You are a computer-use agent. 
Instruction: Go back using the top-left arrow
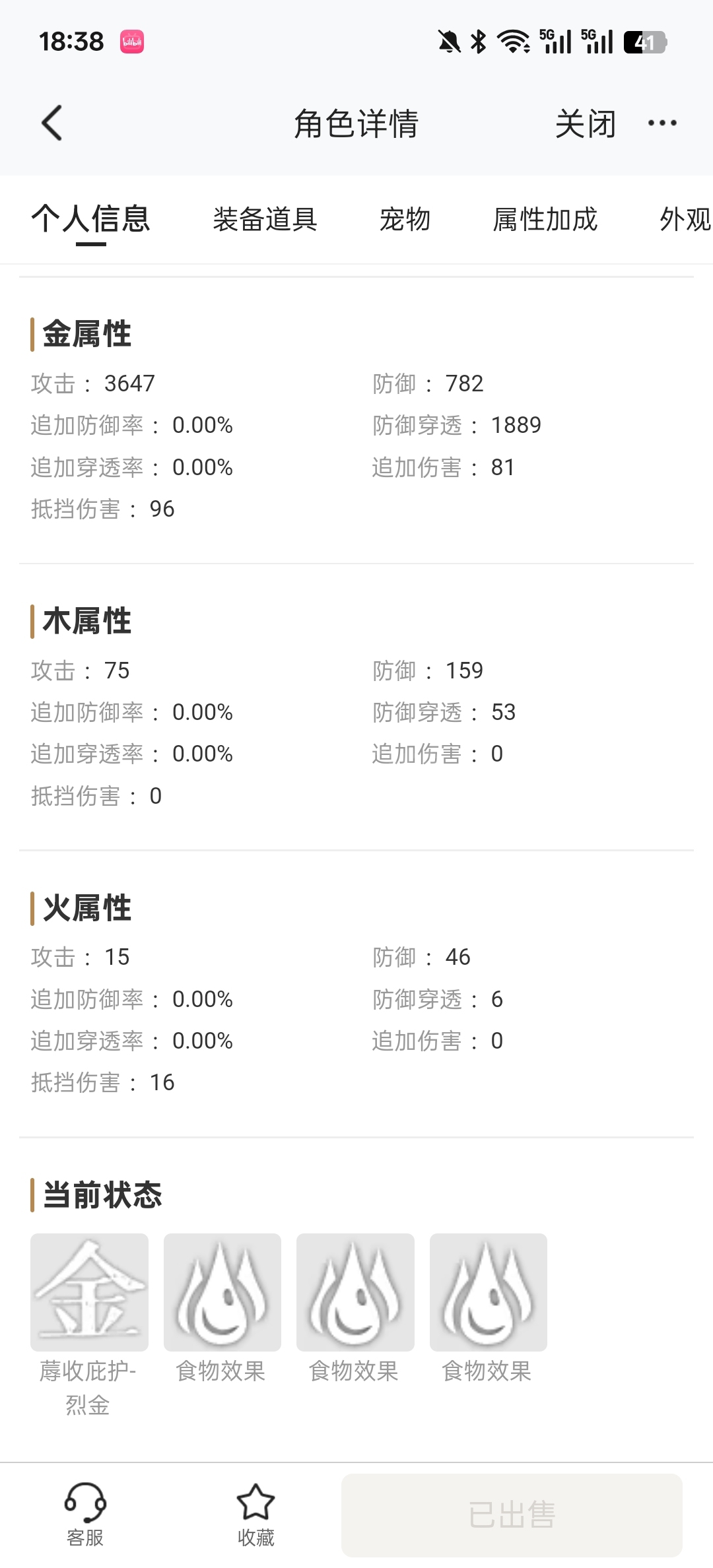tap(51, 123)
